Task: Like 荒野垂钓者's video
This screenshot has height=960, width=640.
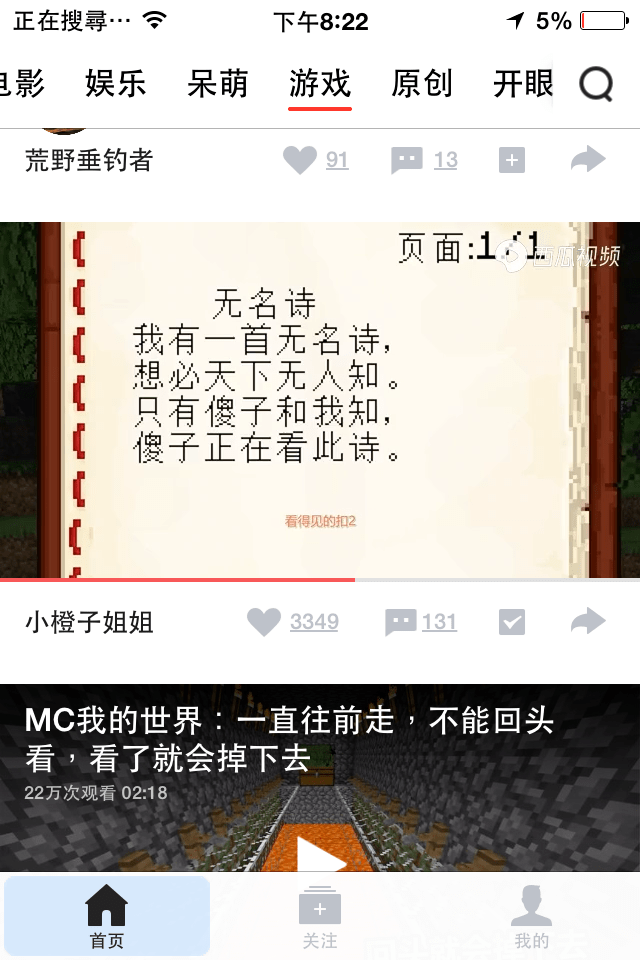Action: click(x=300, y=160)
